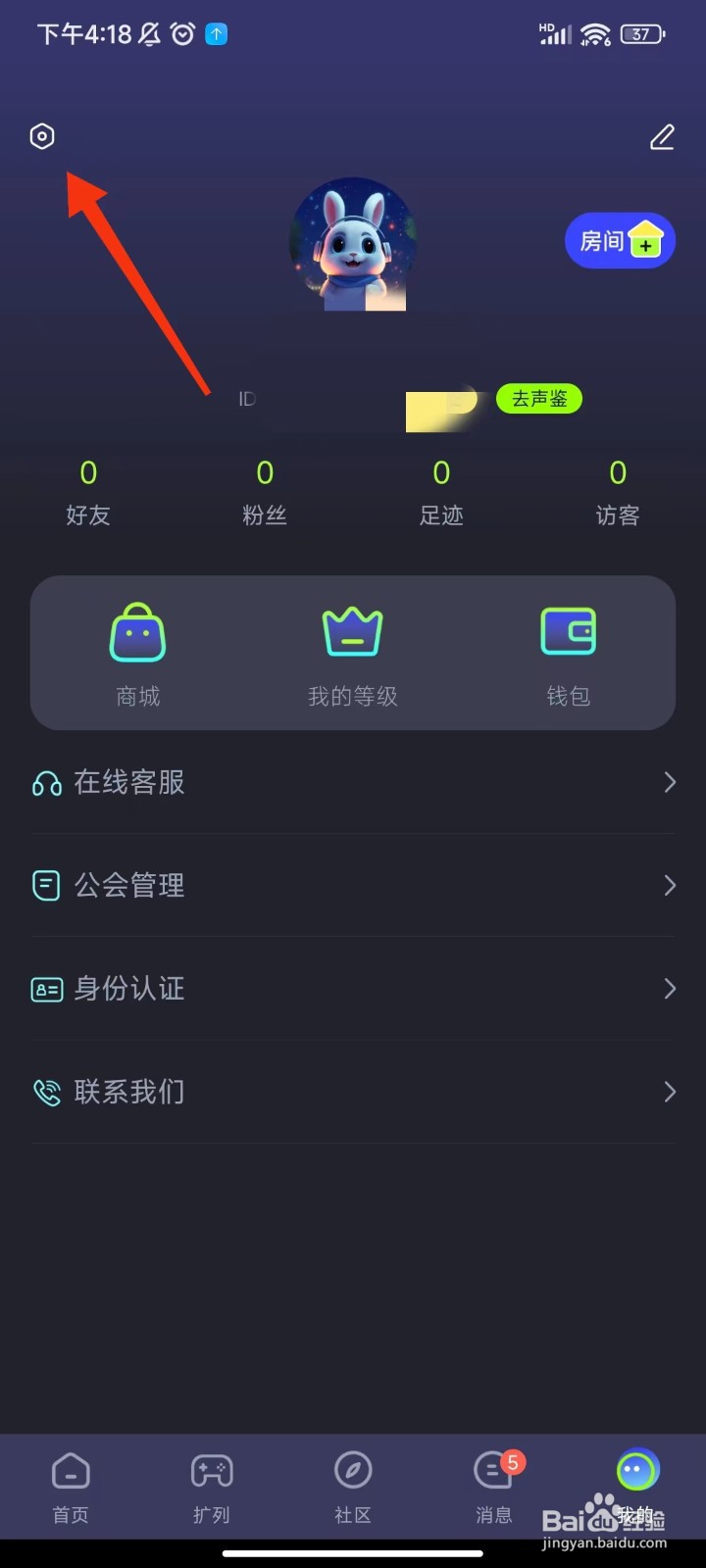Switch to the 首页 home tab
Image resolution: width=706 pixels, height=1568 pixels.
coord(71,1487)
